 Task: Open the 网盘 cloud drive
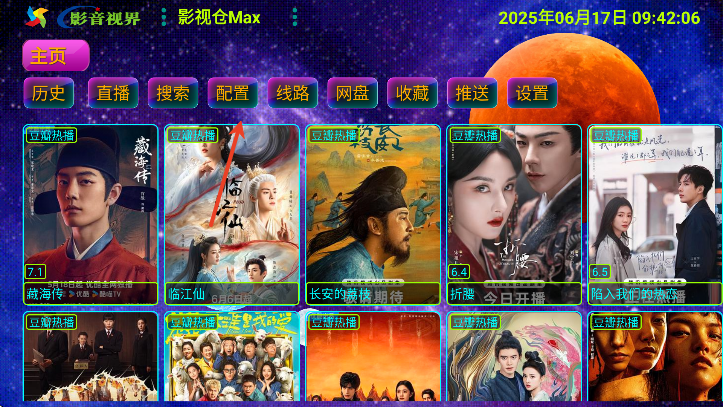[x=352, y=93]
